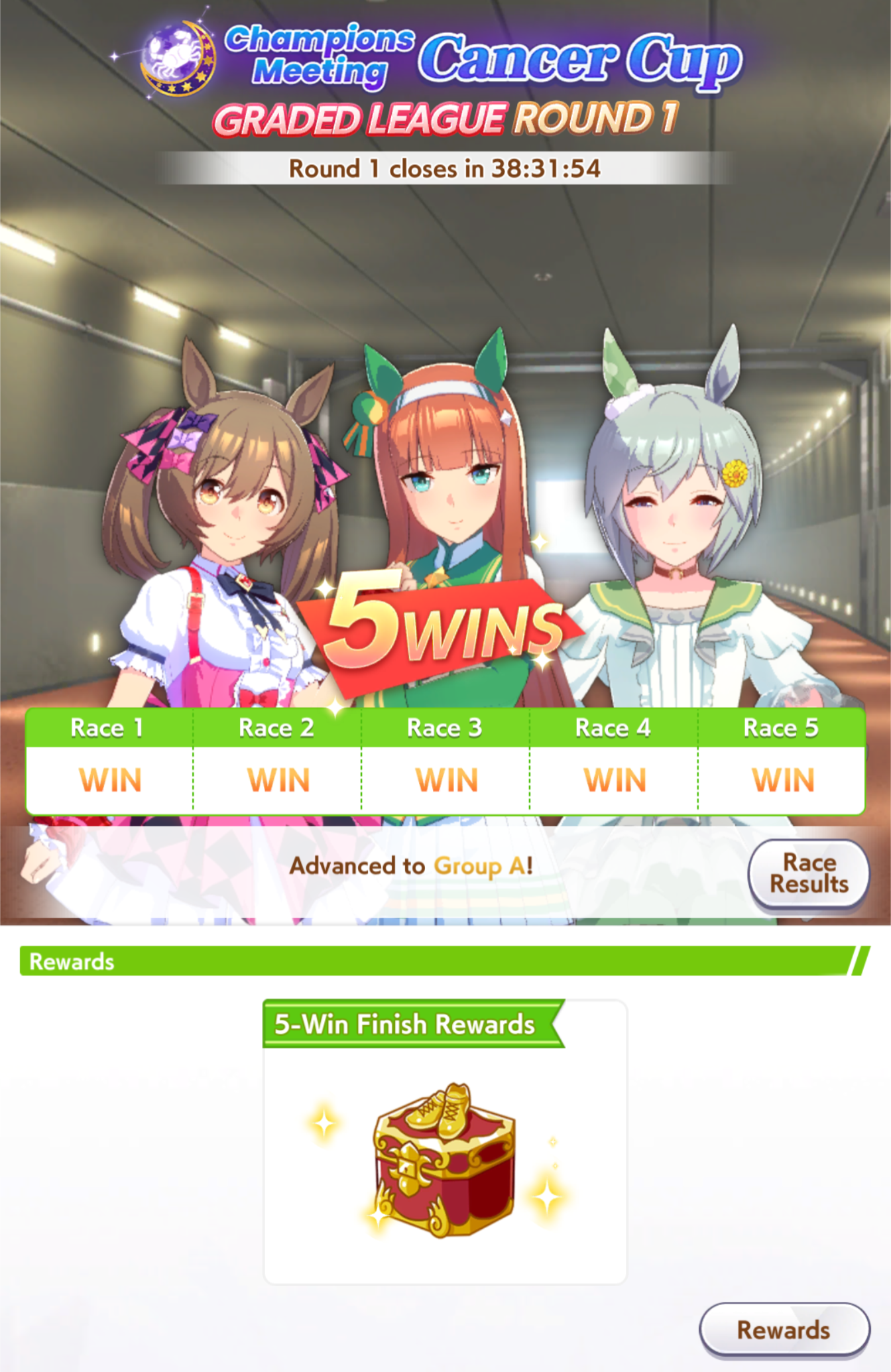
Task: Tap the Rewards button
Action: [x=784, y=1330]
